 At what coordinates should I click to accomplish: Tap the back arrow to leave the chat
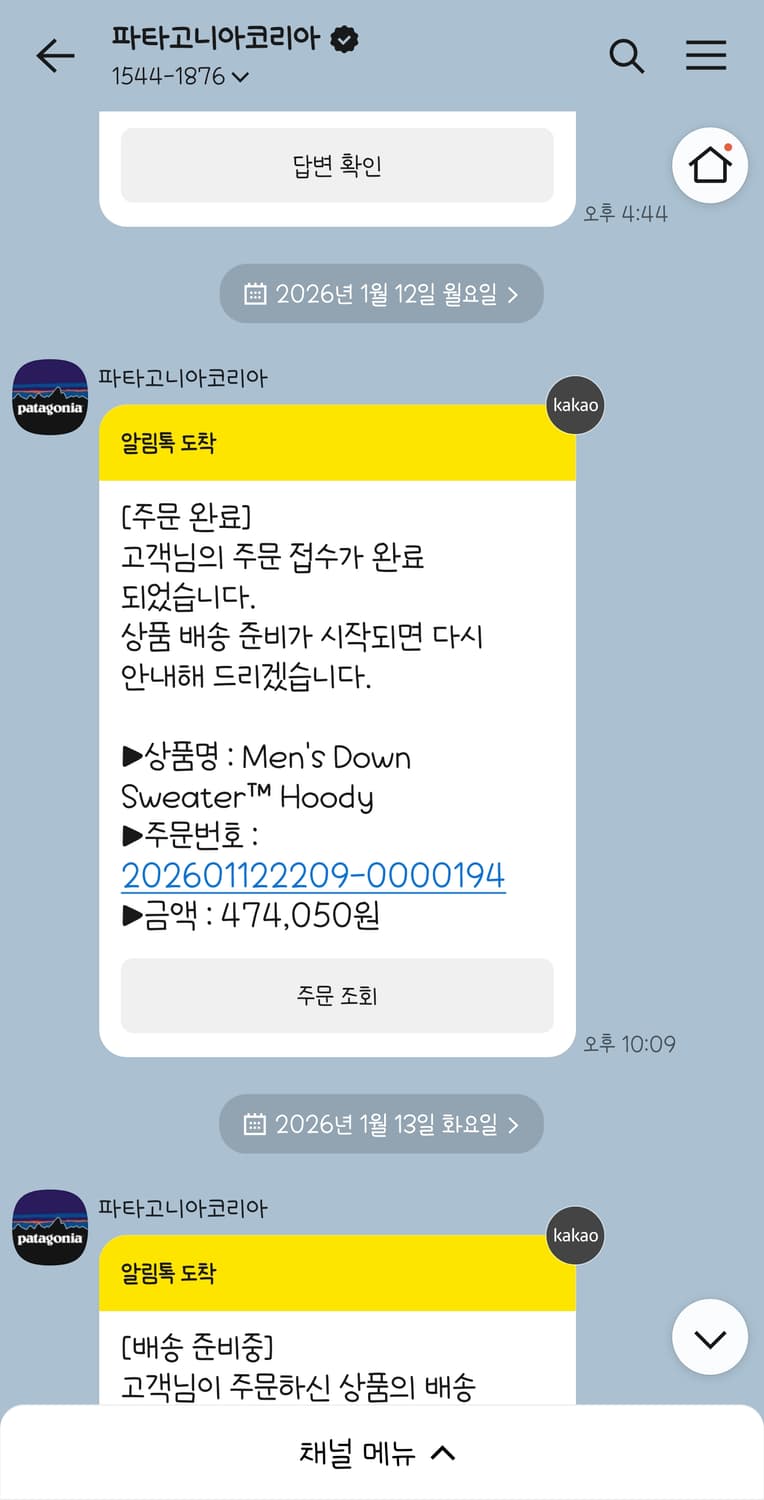(55, 57)
